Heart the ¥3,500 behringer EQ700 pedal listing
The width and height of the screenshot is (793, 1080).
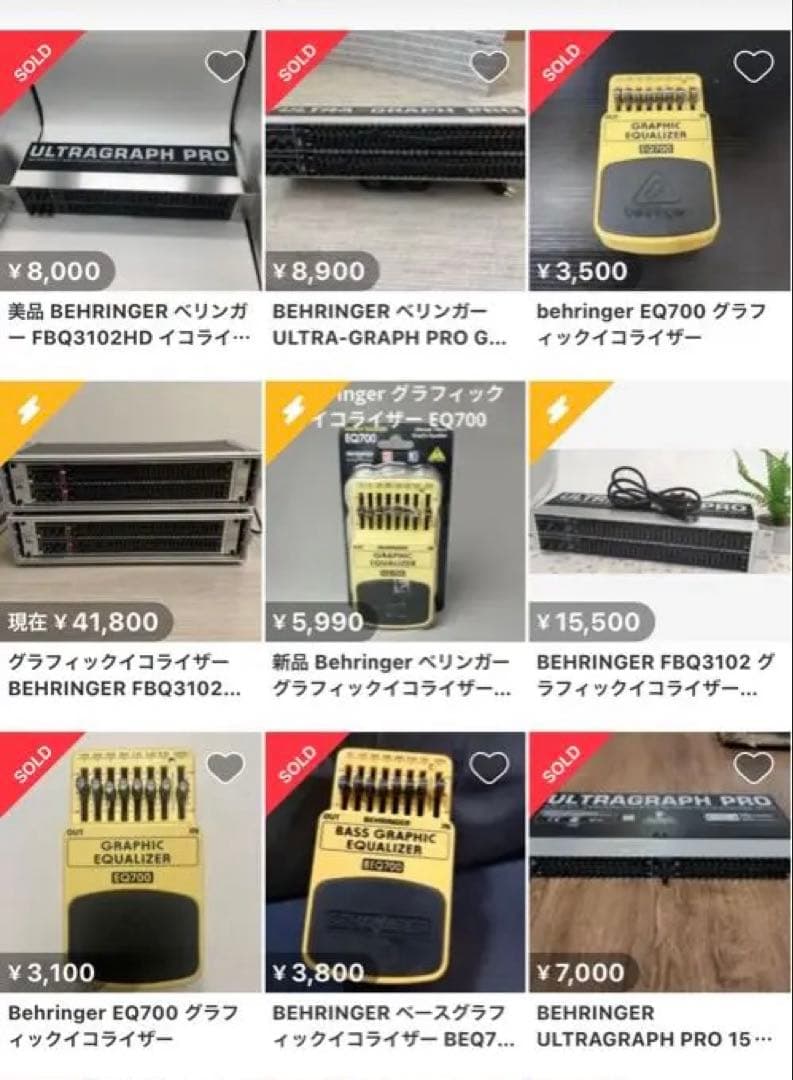pos(751,67)
